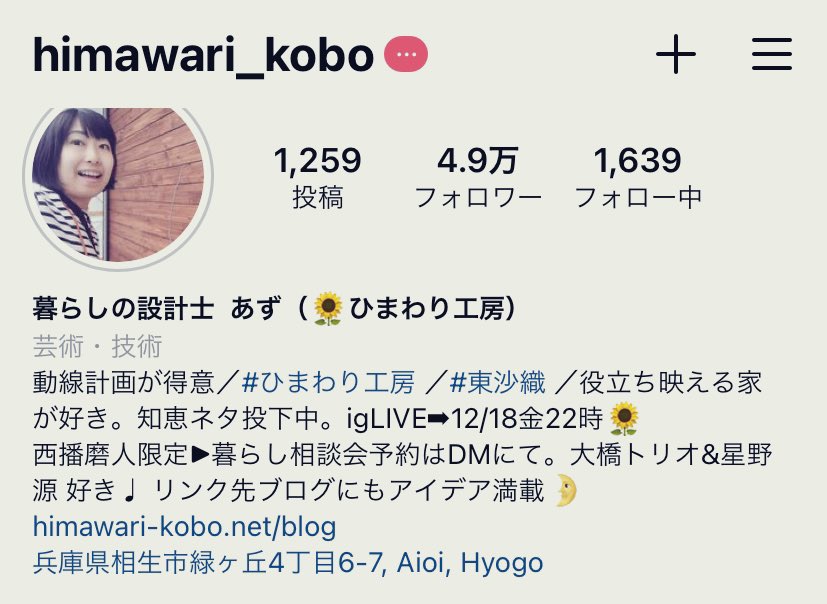Image resolution: width=827 pixels, height=604 pixels.
Task: View the 1,259 投稿 posts count
Action: 317,177
